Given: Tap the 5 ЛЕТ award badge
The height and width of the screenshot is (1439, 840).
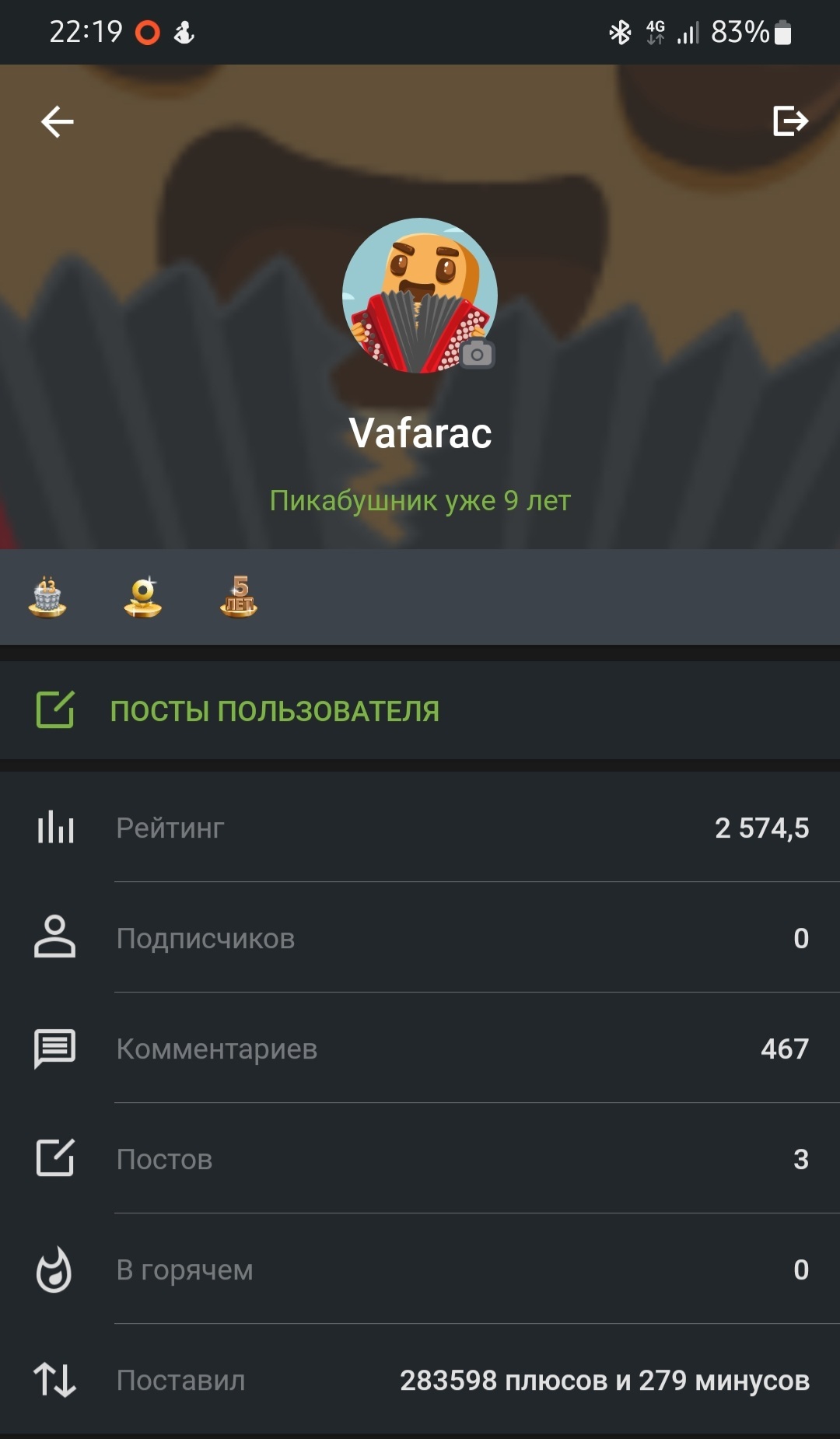Looking at the screenshot, I should 239,597.
